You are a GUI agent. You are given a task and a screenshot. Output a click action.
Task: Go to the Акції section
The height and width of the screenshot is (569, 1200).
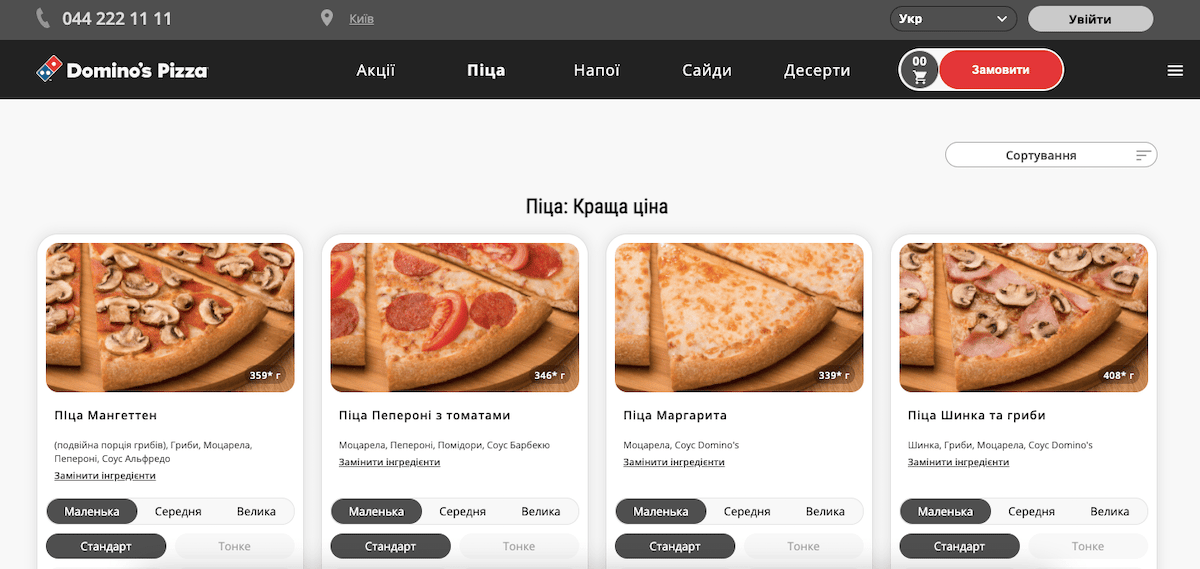click(x=376, y=70)
